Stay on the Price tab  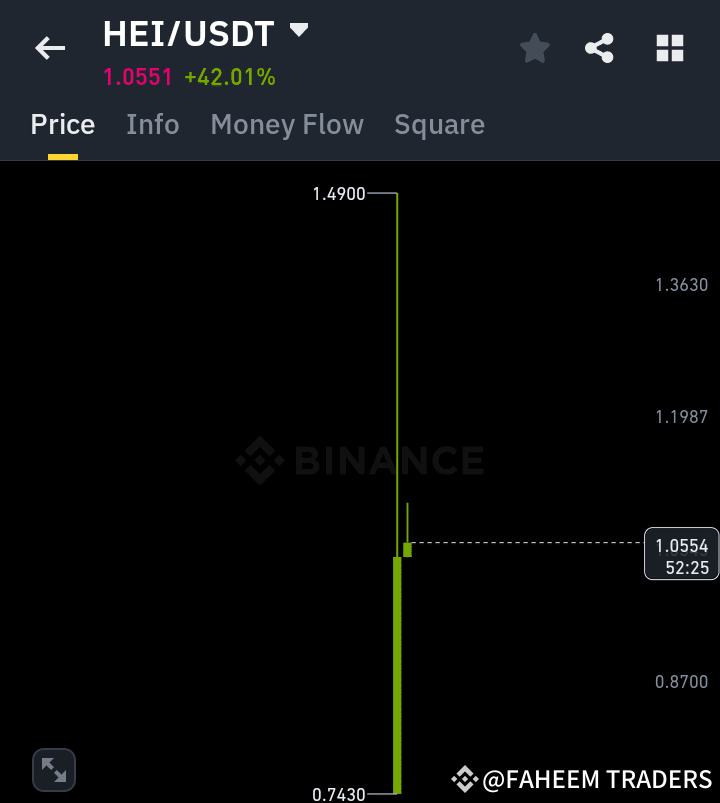pos(62,124)
